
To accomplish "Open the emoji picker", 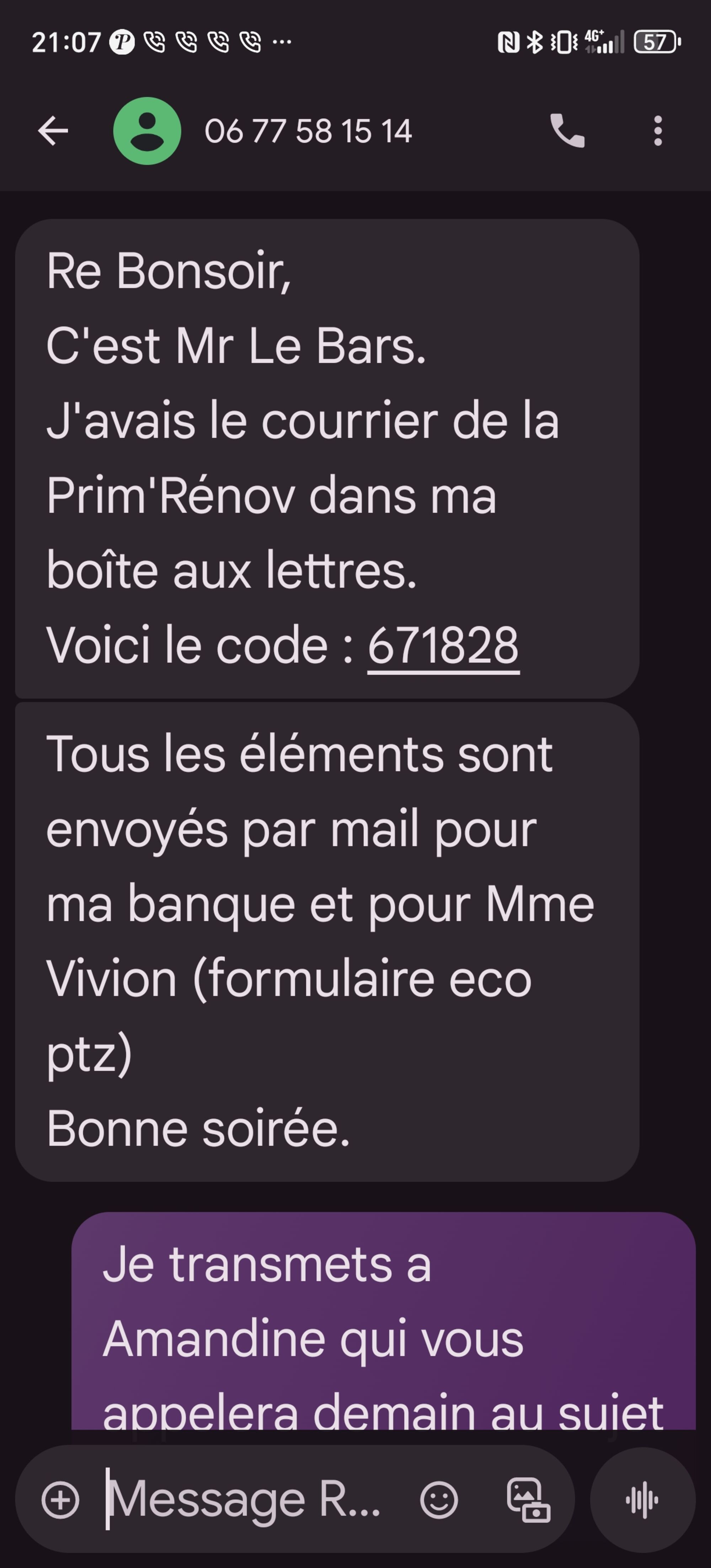I will 438,1500.
